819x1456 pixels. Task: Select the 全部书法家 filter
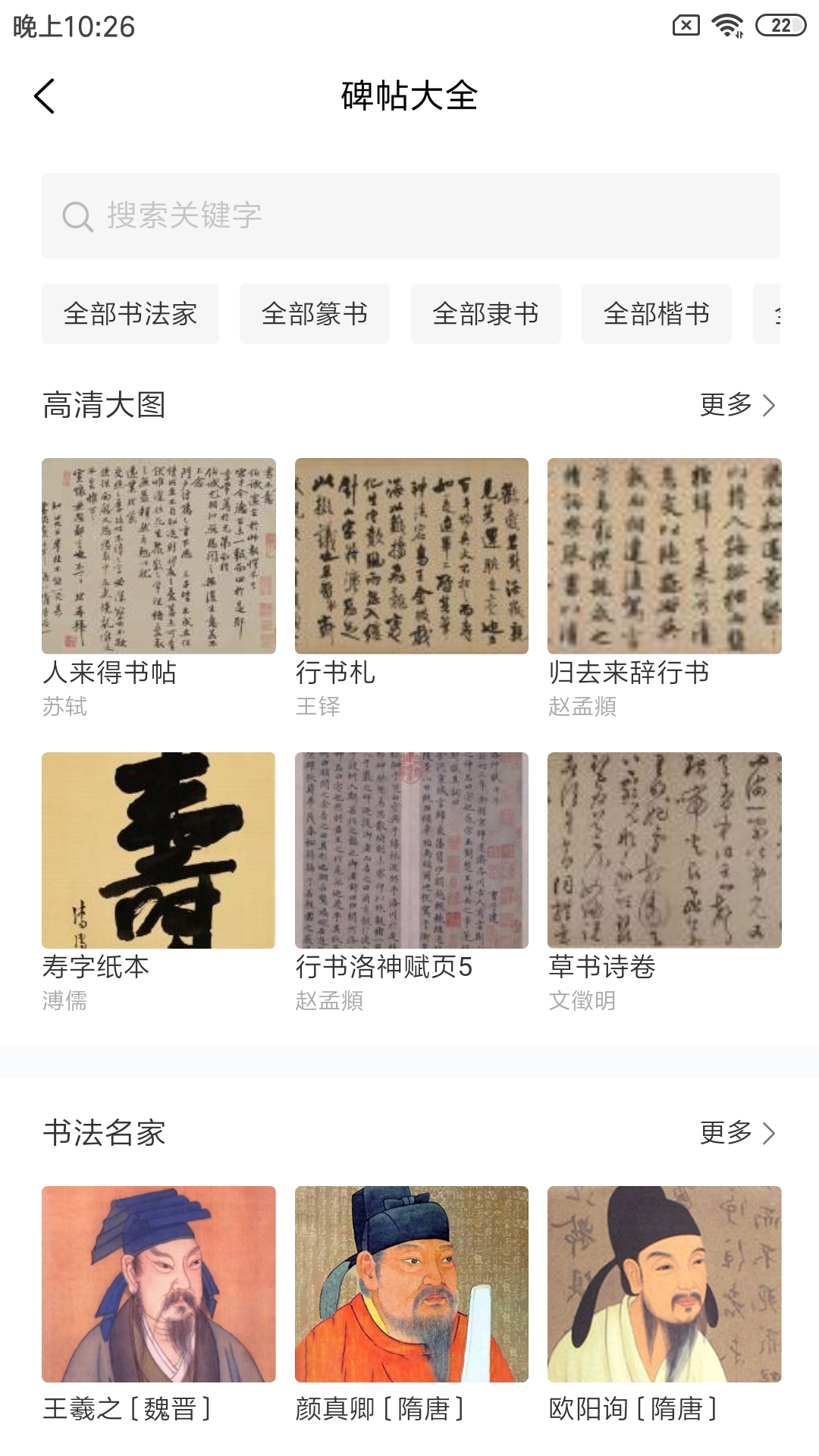[x=130, y=313]
